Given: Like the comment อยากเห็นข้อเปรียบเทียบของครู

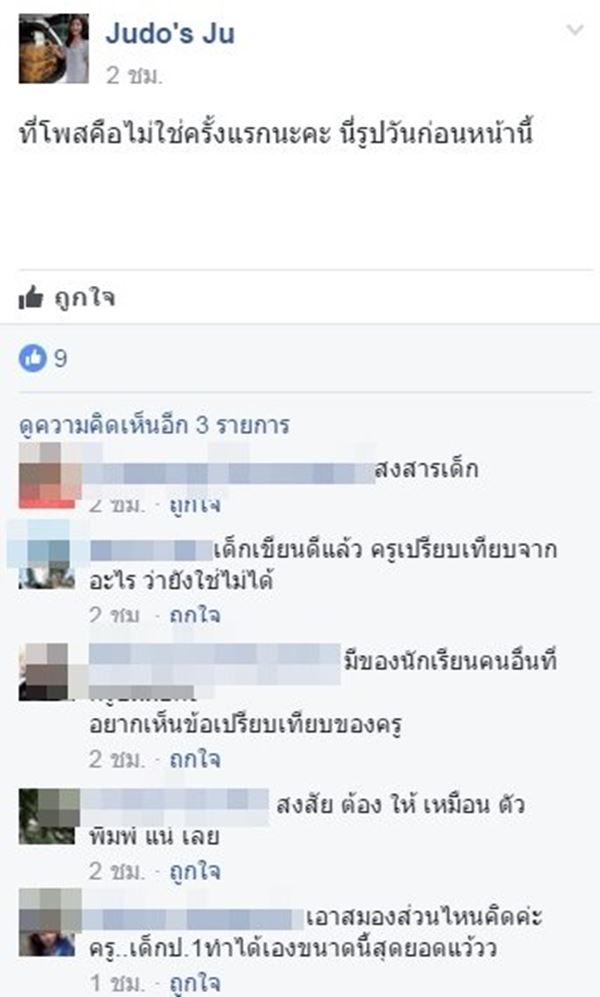Looking at the screenshot, I should click(x=194, y=759).
